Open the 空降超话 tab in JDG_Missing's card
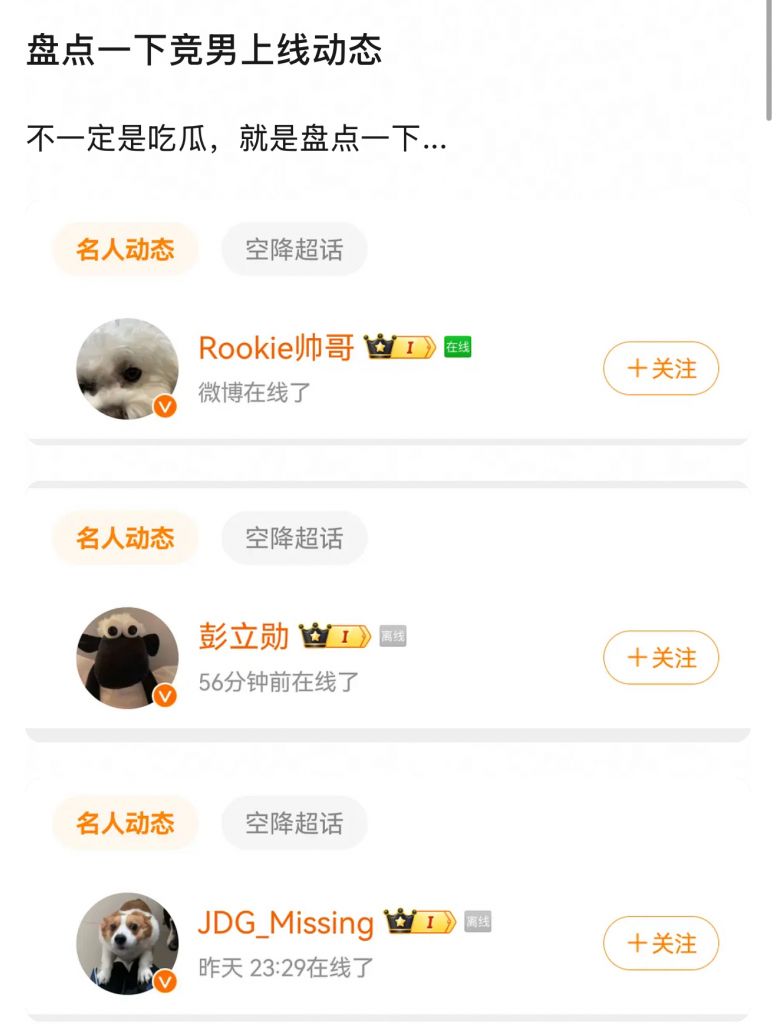This screenshot has width=777, height=1024. pos(294,823)
